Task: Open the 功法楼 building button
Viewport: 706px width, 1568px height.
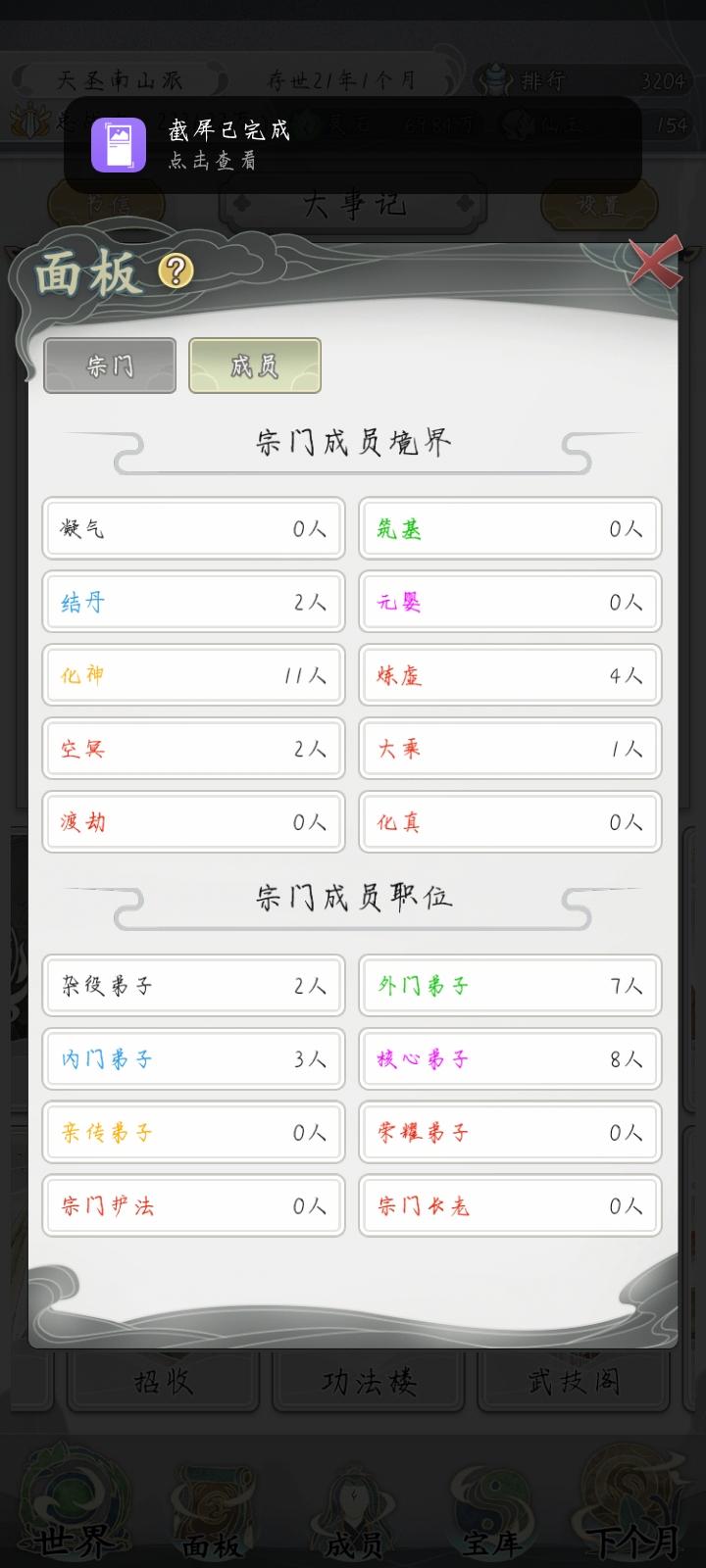Action: 368,1382
